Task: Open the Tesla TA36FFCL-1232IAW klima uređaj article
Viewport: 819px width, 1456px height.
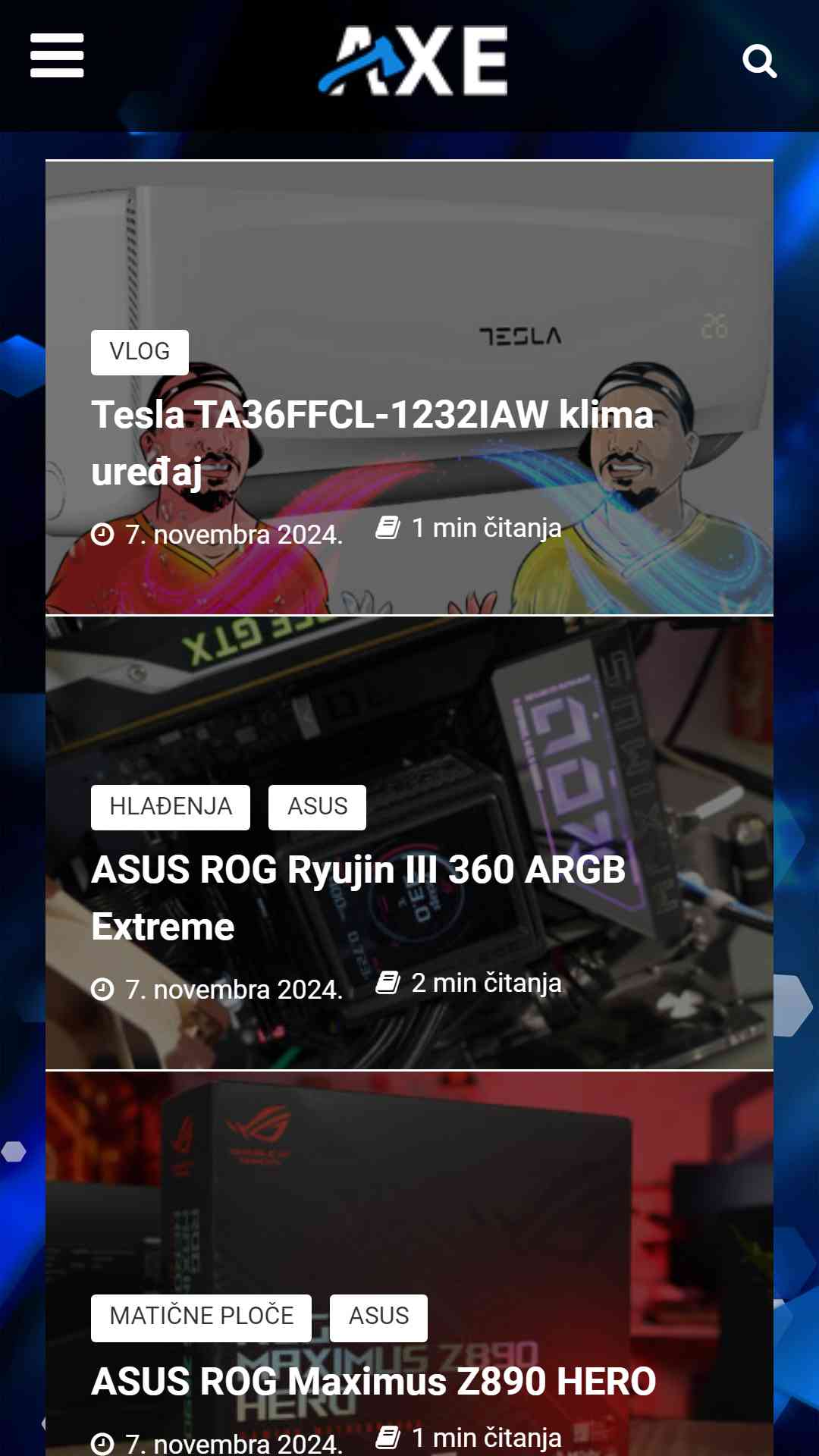Action: point(372,443)
